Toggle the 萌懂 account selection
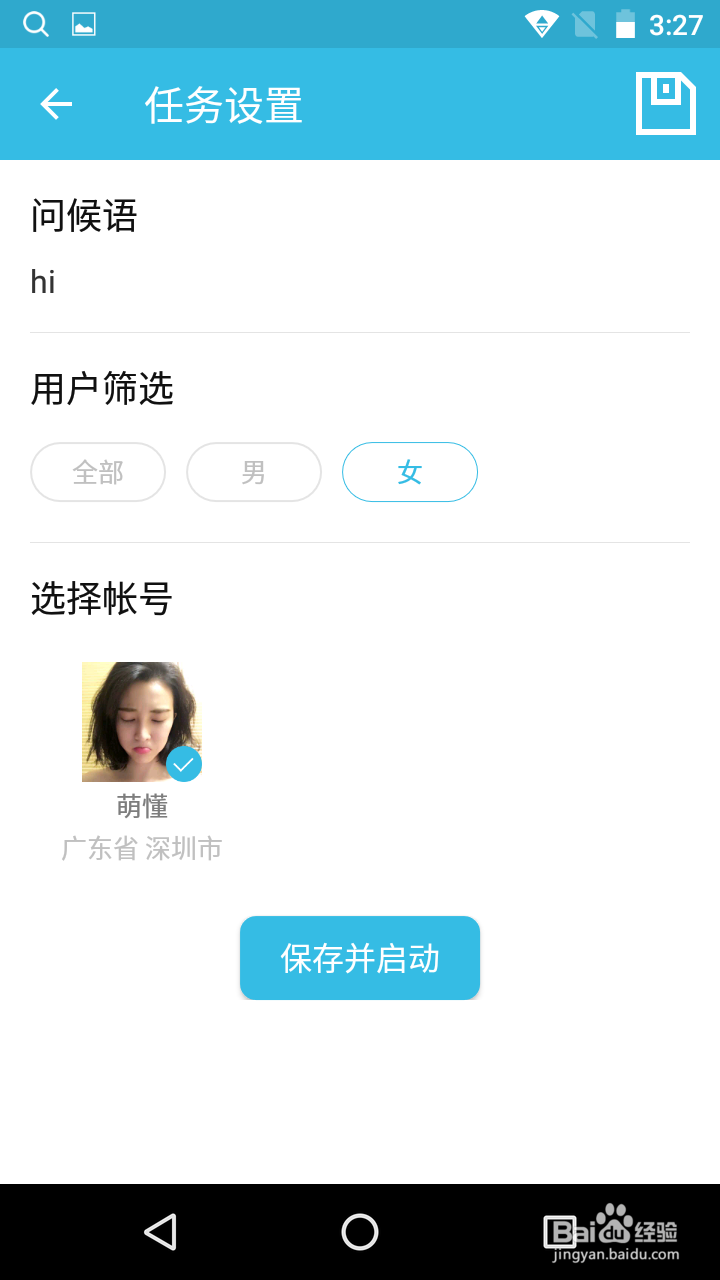The height and width of the screenshot is (1280, 720). 142,722
